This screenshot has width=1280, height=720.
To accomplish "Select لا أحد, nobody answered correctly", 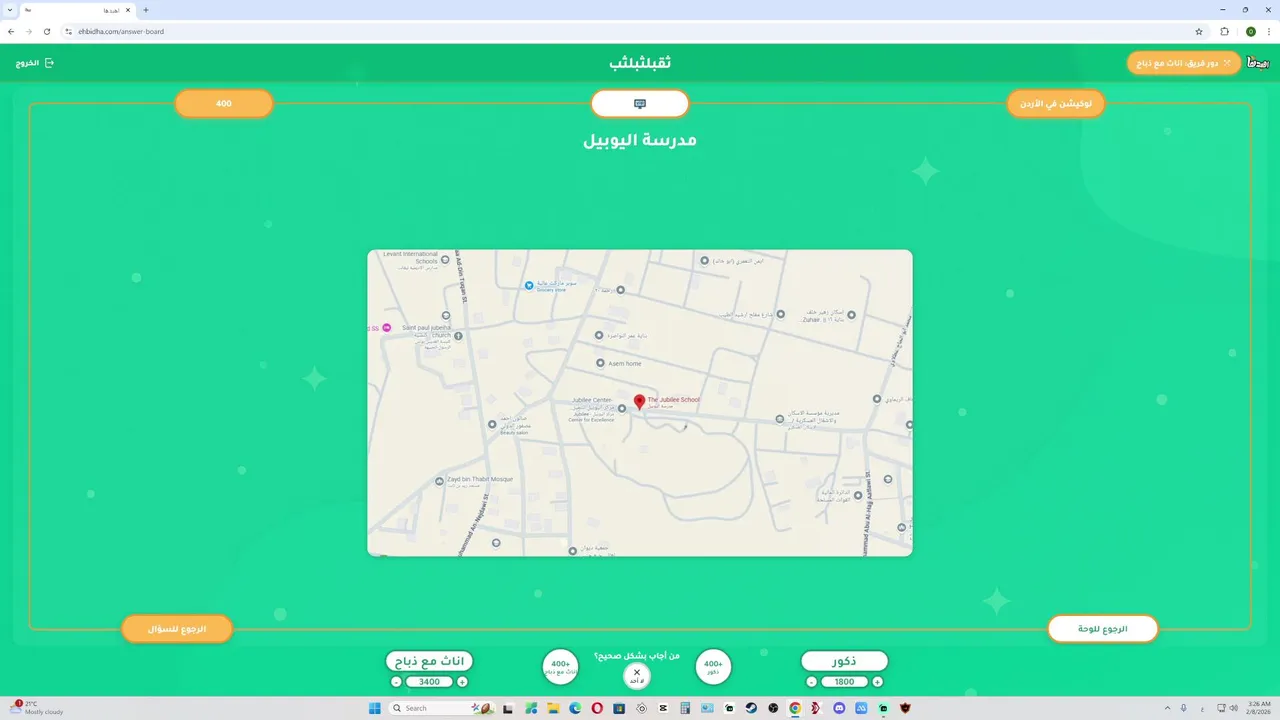I will 636,676.
